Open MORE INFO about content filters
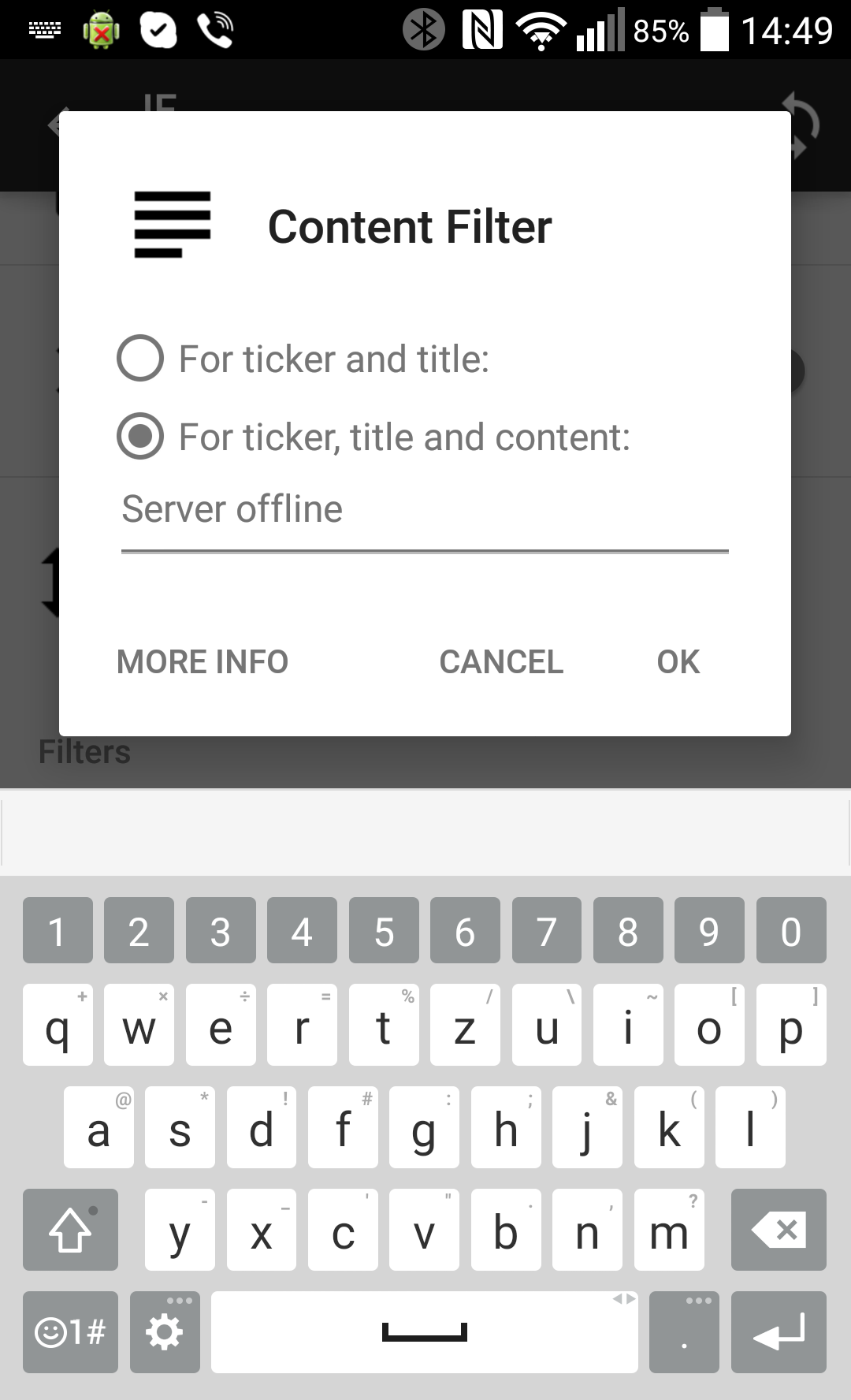This screenshot has width=851, height=1400. [x=203, y=661]
